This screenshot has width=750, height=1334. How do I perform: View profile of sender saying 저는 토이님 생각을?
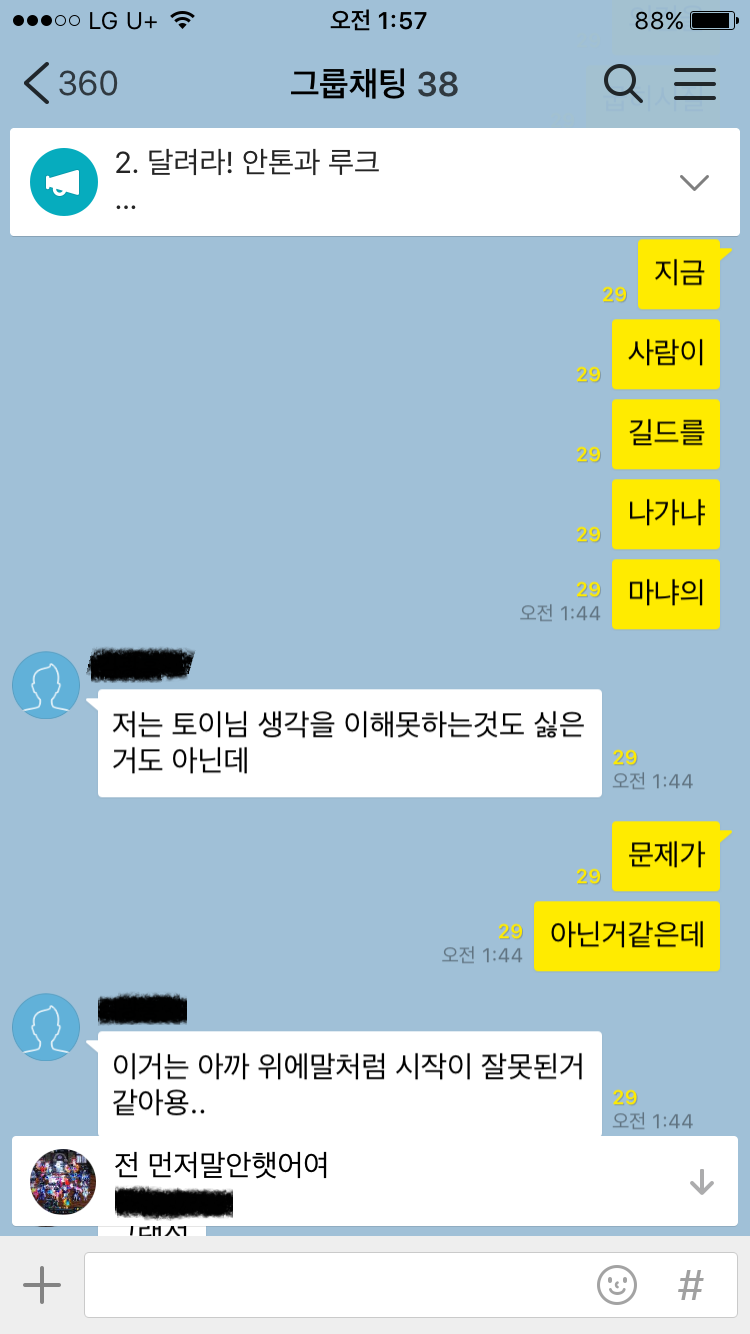tap(46, 685)
